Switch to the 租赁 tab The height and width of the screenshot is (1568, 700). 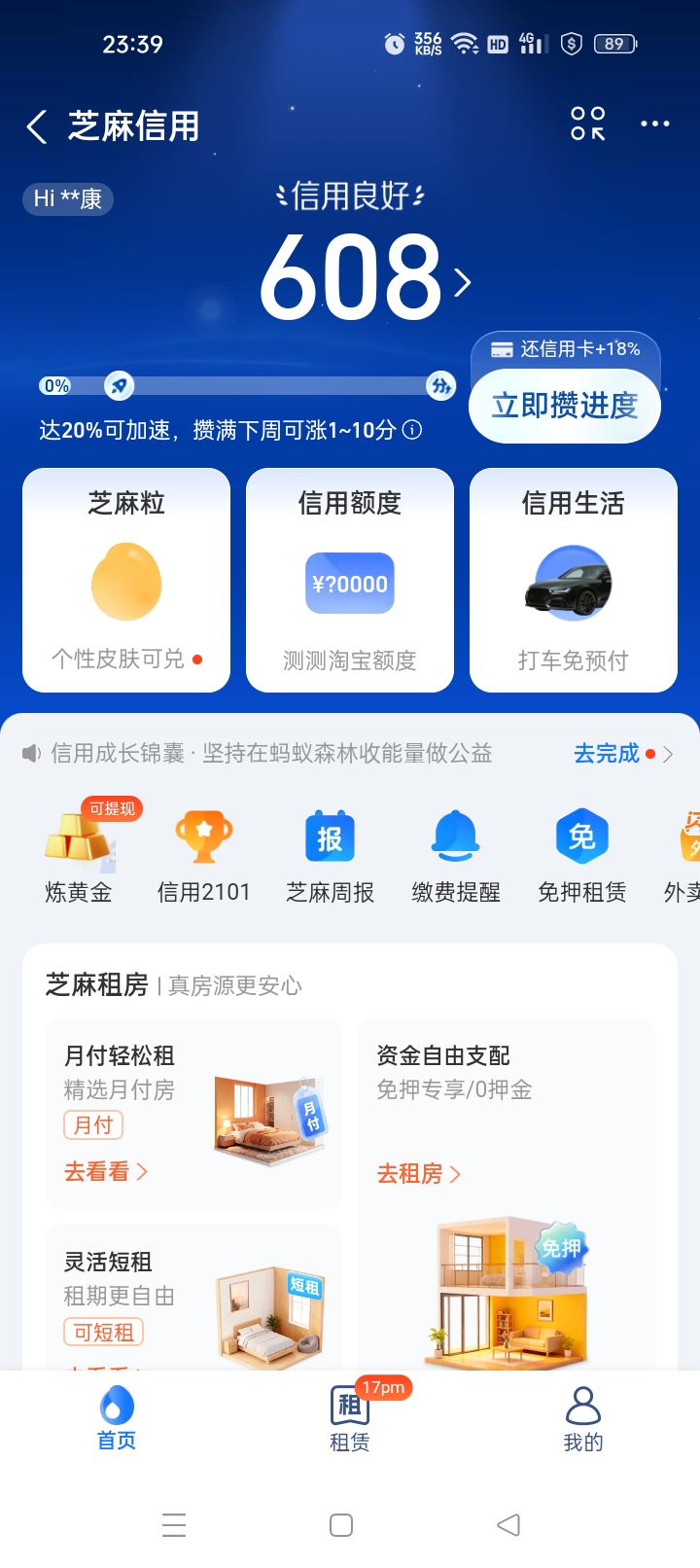tap(350, 1419)
